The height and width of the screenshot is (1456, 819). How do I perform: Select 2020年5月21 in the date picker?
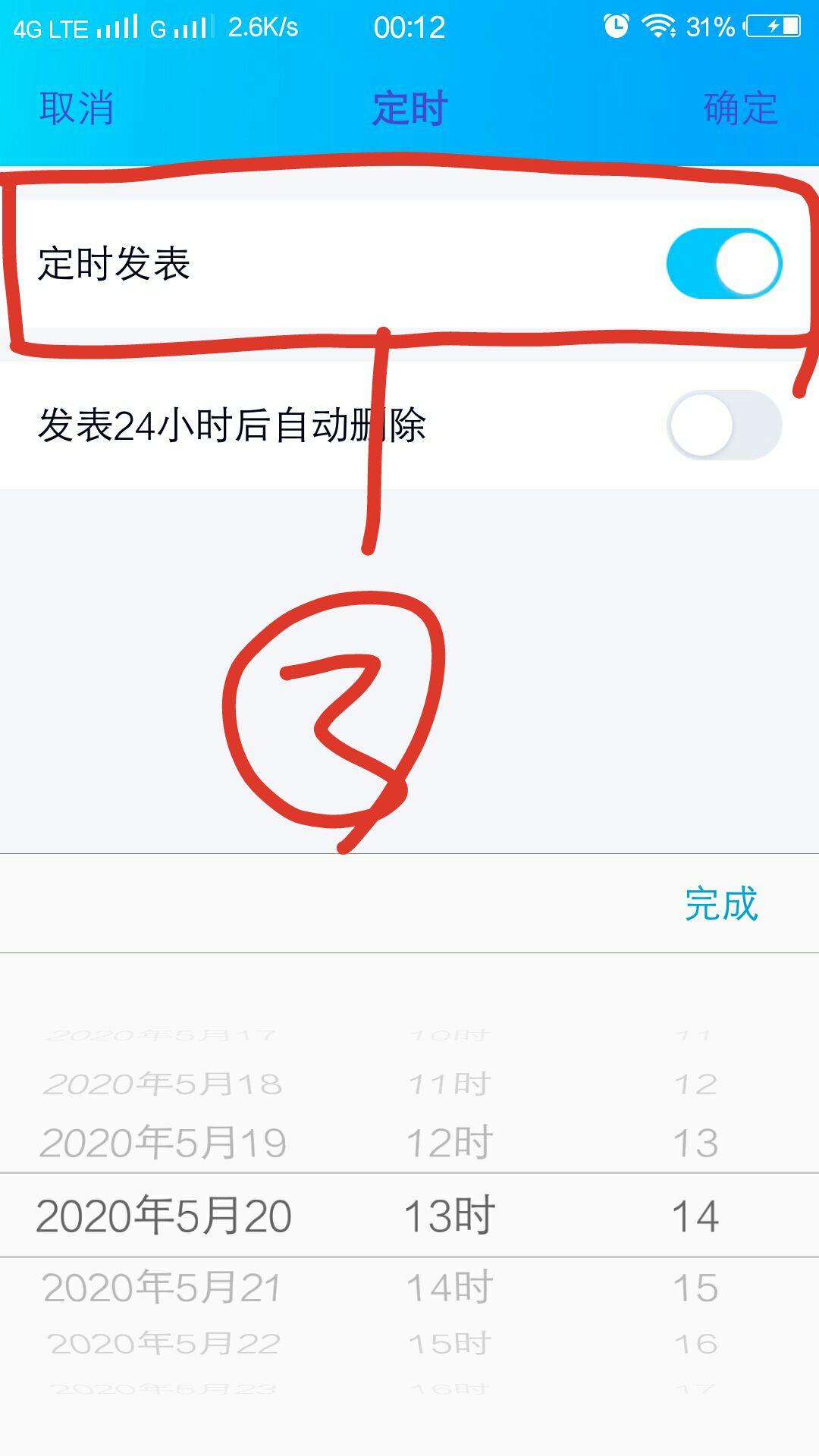click(x=162, y=1288)
